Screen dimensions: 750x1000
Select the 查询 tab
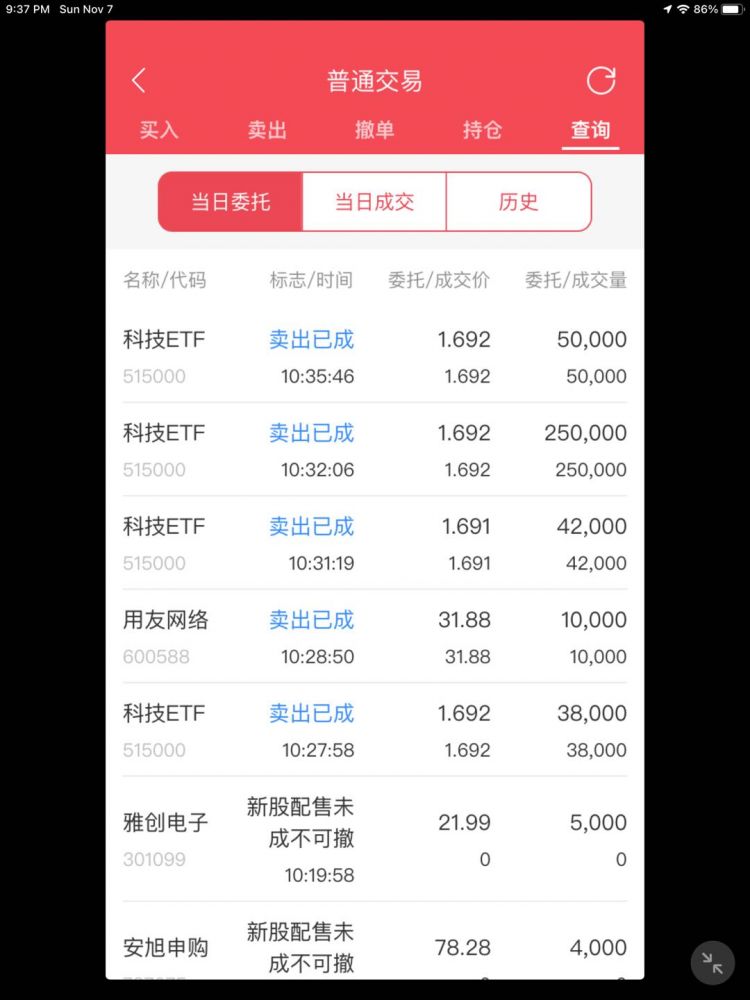point(590,130)
